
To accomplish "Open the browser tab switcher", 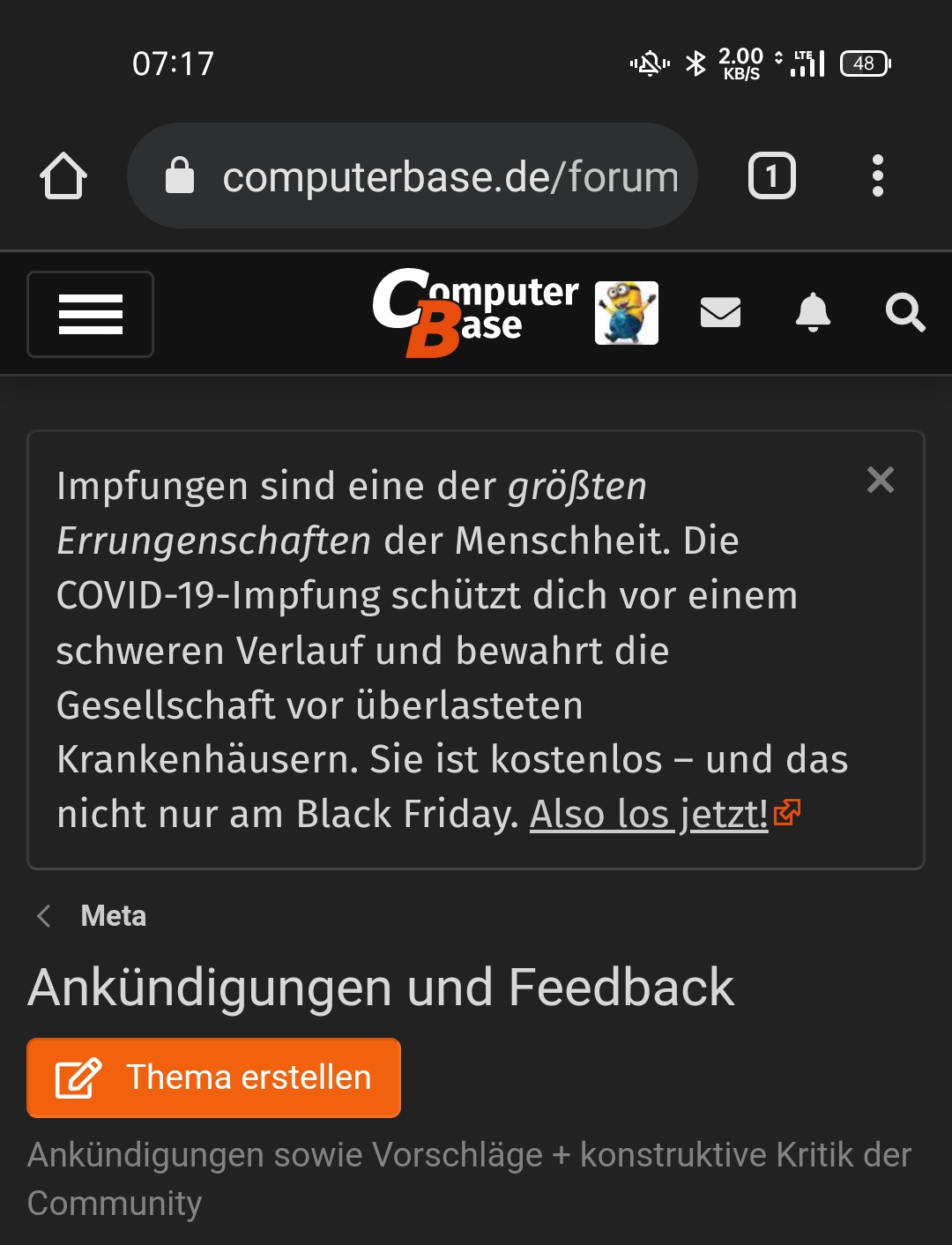I will click(x=771, y=176).
